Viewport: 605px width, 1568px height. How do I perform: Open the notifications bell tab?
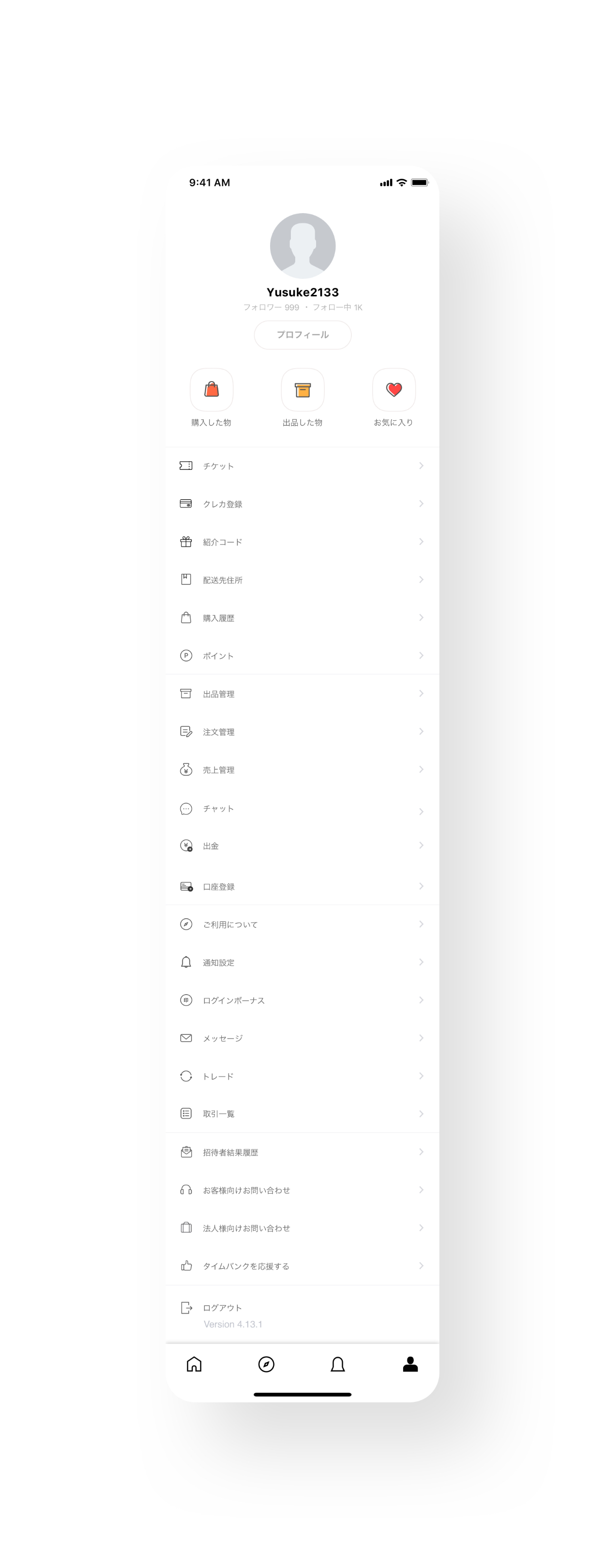pos(338,1364)
